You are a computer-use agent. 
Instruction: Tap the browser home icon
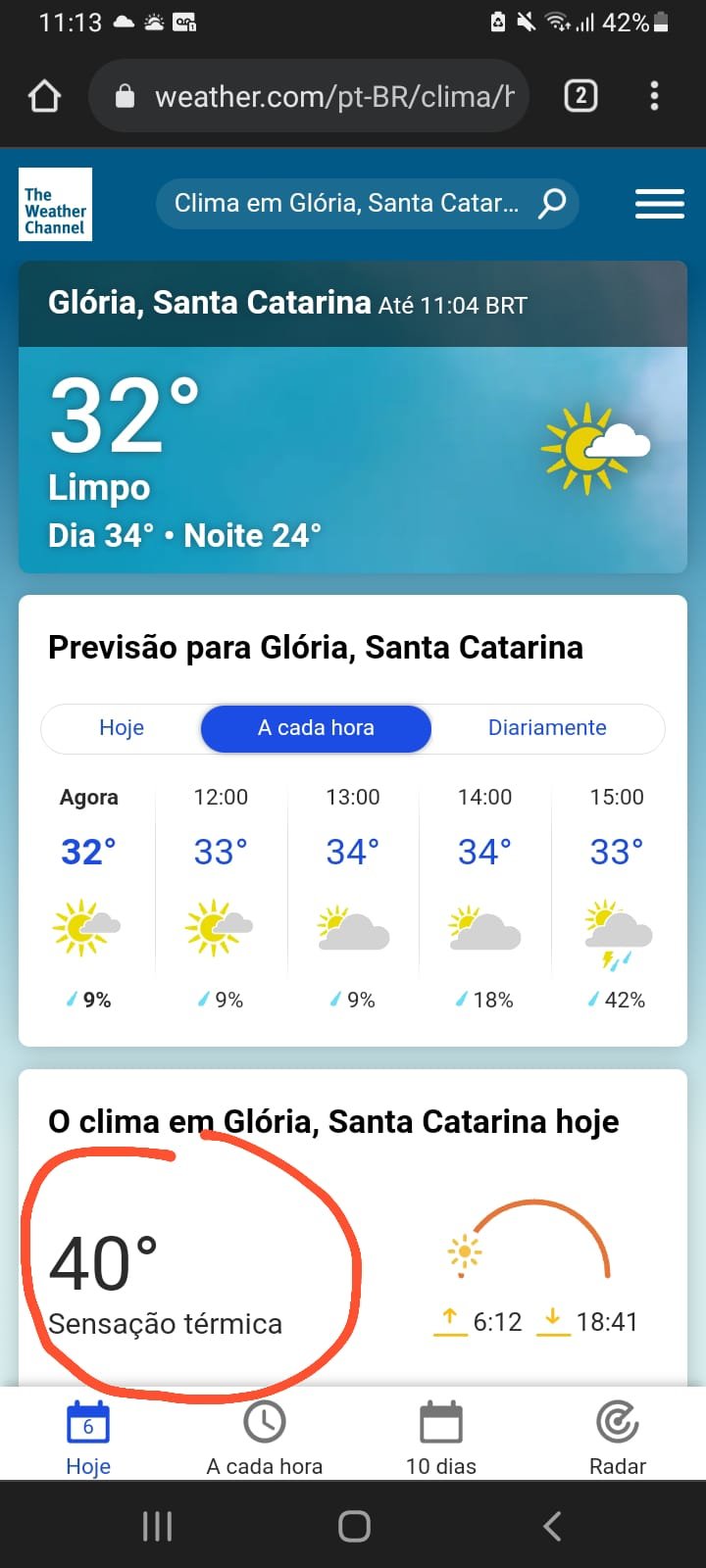(x=45, y=96)
